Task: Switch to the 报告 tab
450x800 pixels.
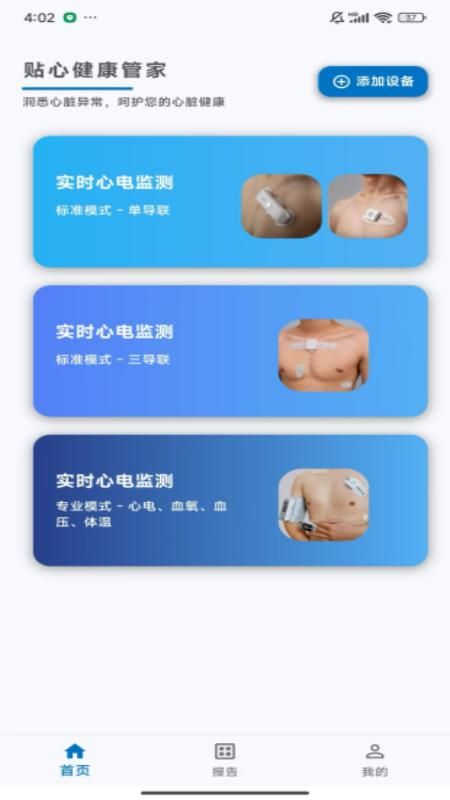Action: tap(225, 760)
